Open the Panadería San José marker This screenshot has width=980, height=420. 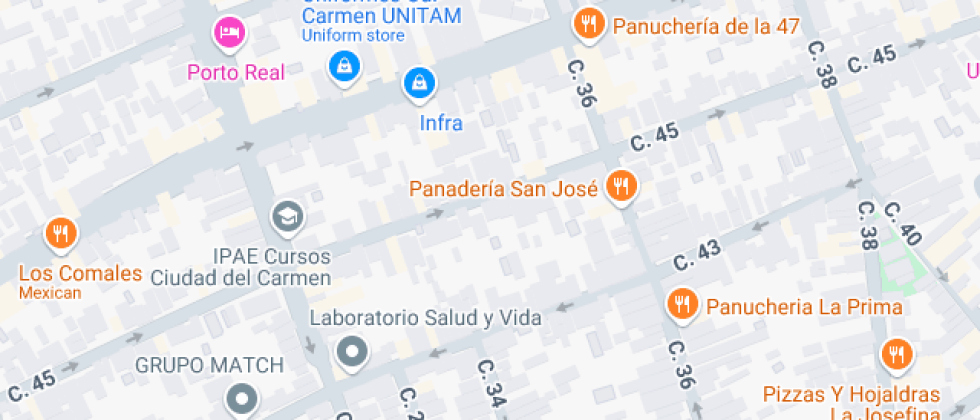pyautogui.click(x=623, y=187)
